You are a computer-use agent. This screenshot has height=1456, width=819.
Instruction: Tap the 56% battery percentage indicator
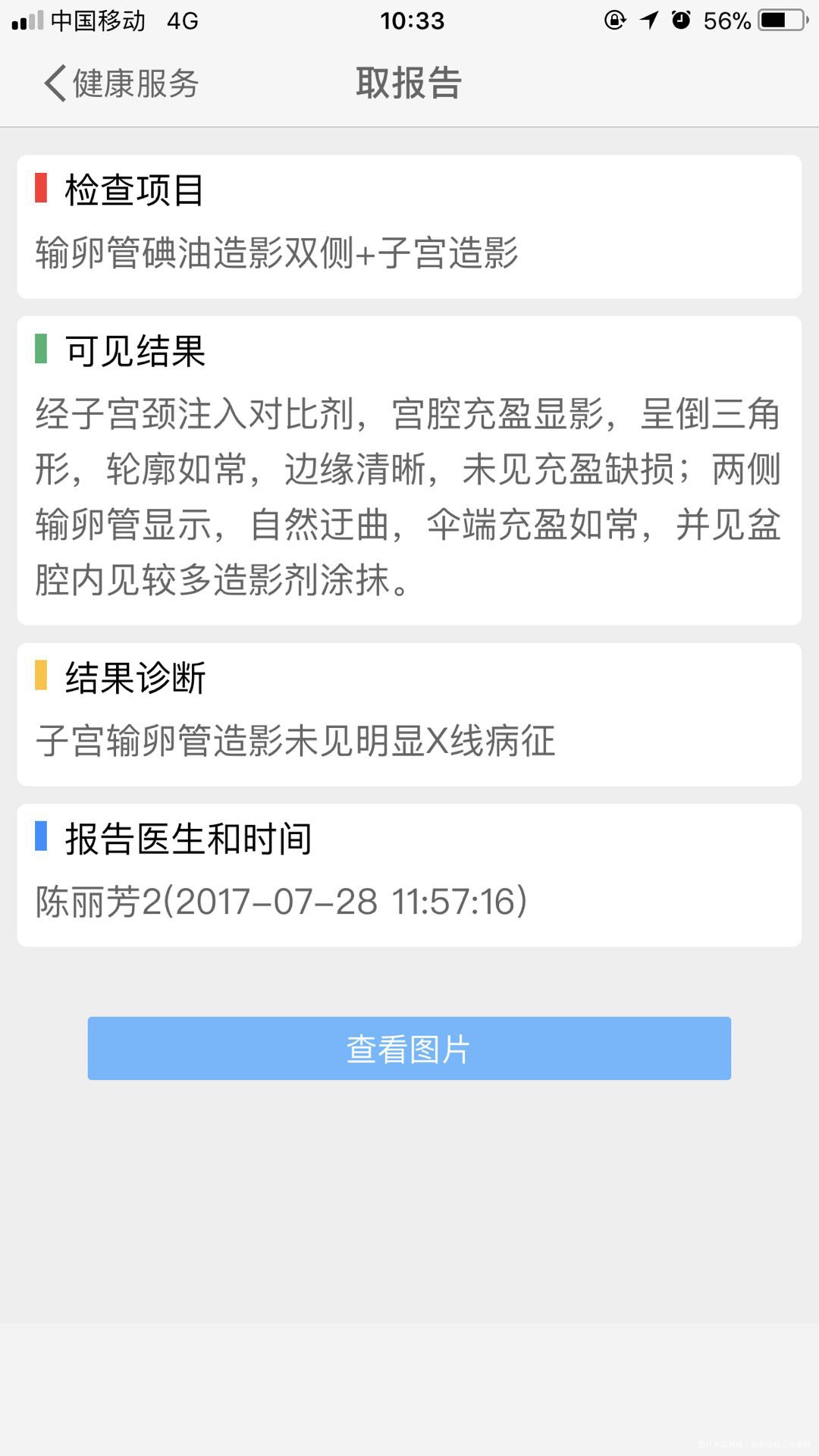[x=728, y=20]
